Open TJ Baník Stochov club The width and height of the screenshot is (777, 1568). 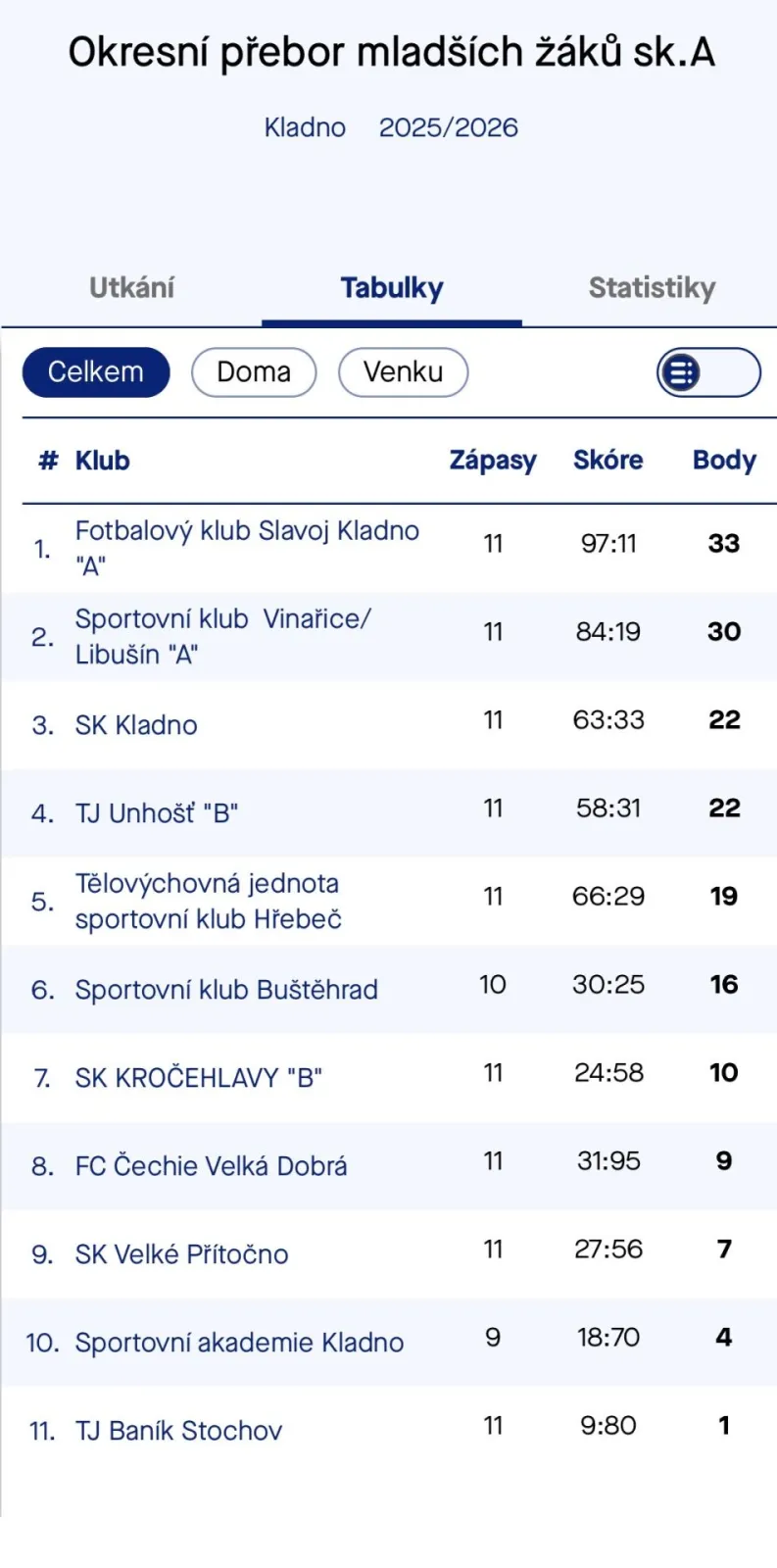coord(178,1431)
